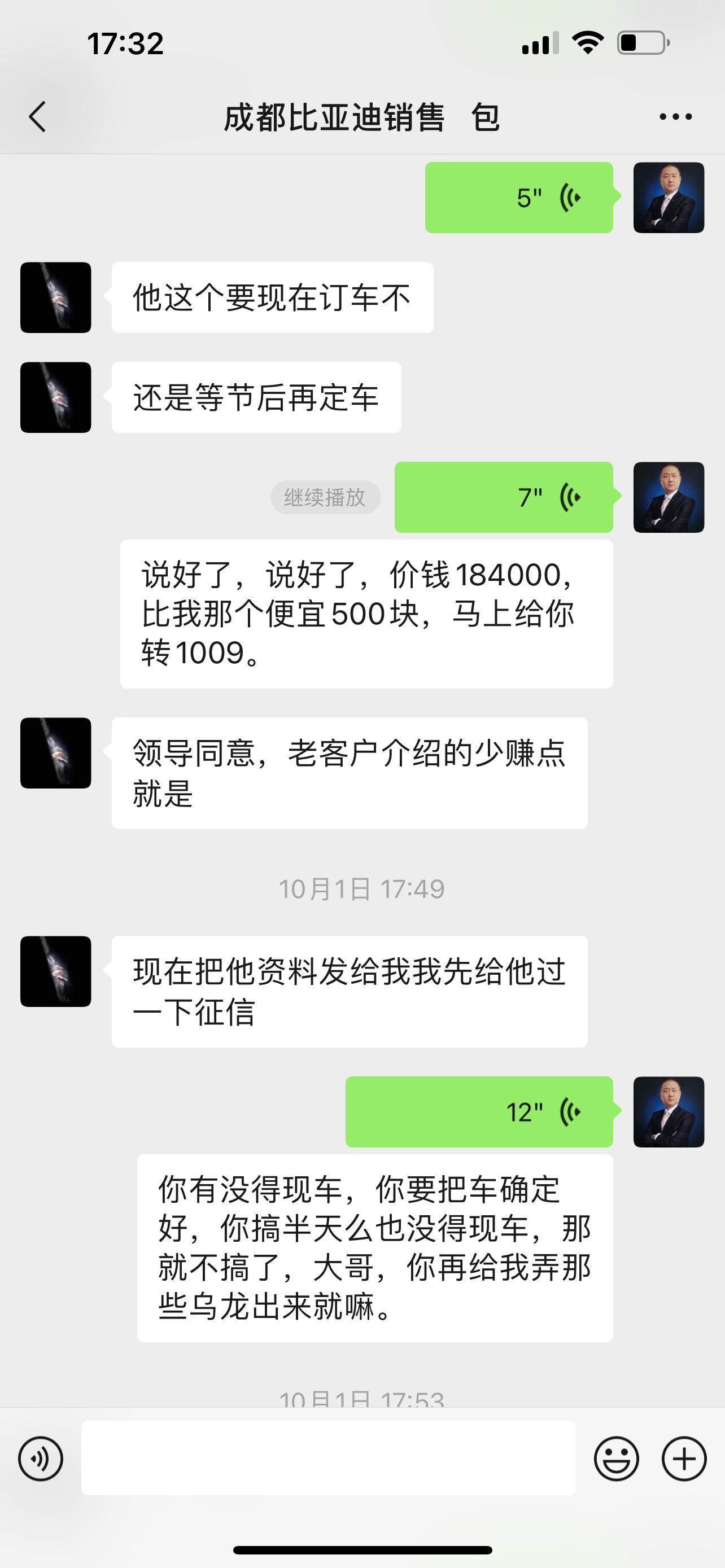View own profile avatar beside 5" voice message
The height and width of the screenshot is (1568, 725).
669,198
